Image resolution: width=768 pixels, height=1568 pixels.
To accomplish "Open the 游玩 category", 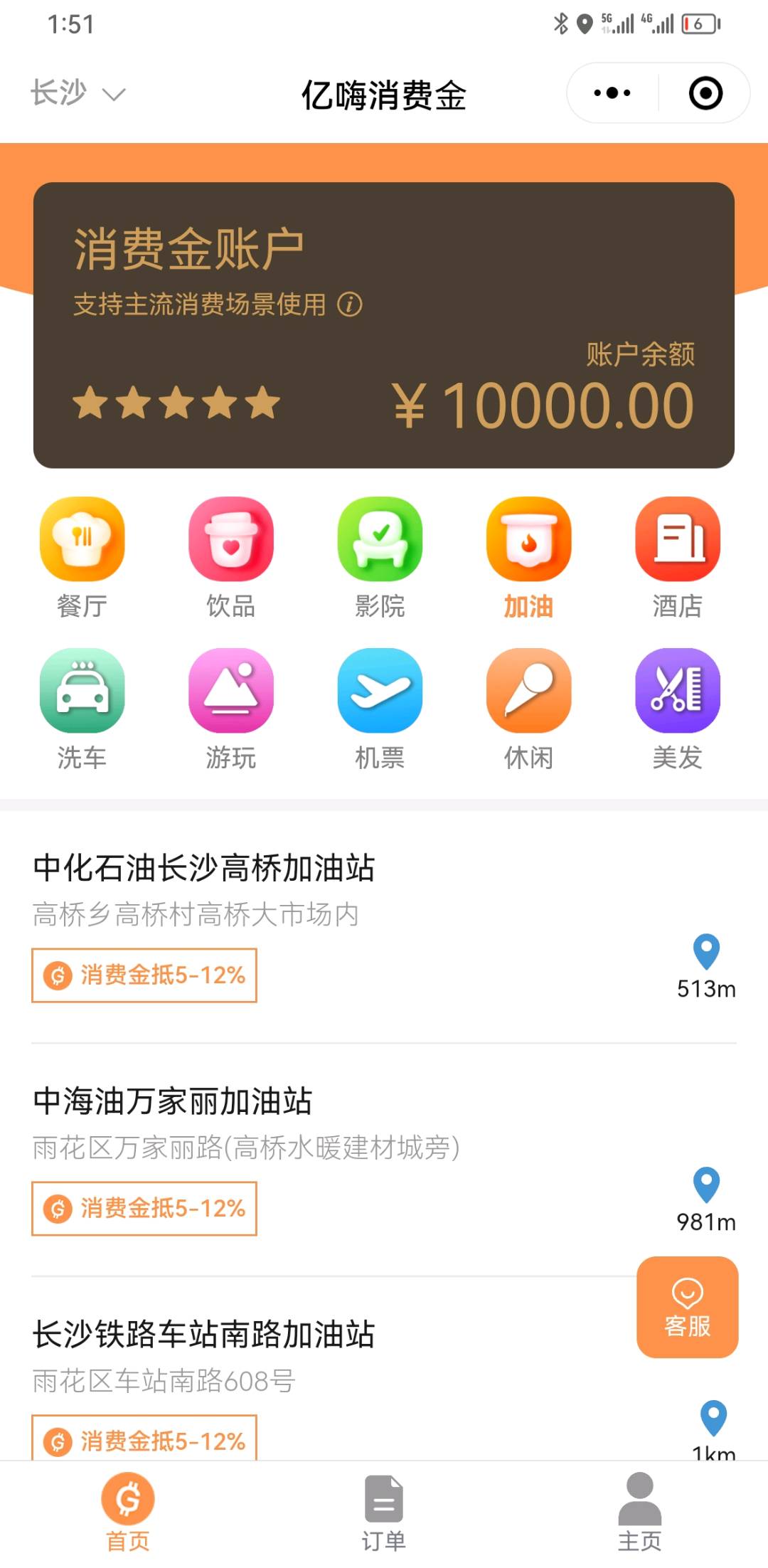I will tap(231, 710).
